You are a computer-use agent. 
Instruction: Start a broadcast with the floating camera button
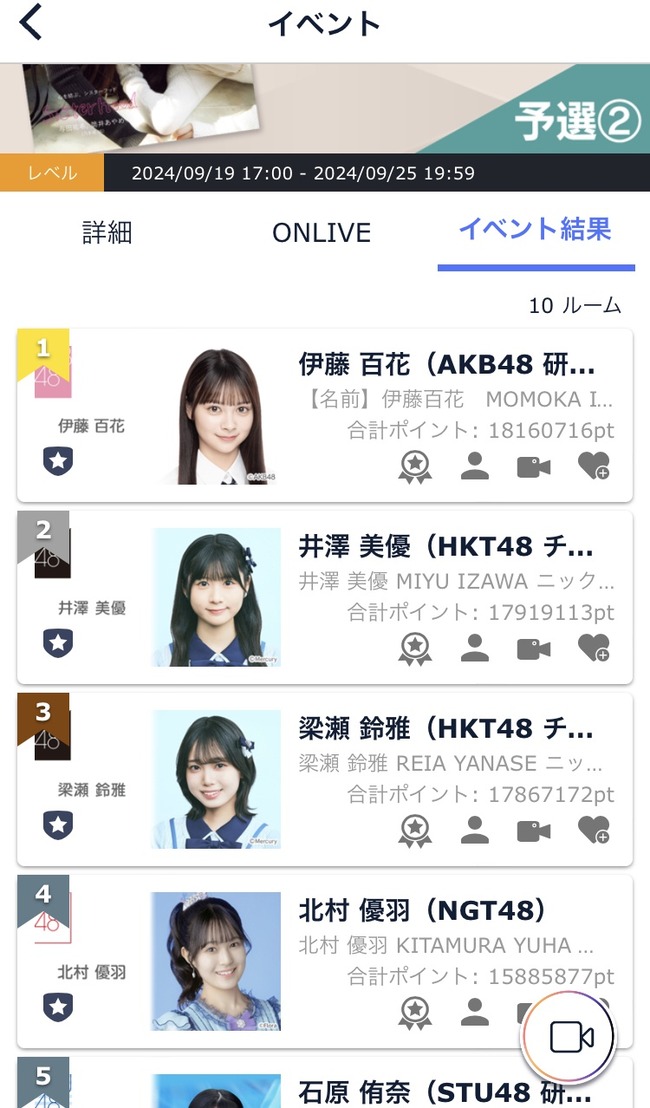point(572,1037)
